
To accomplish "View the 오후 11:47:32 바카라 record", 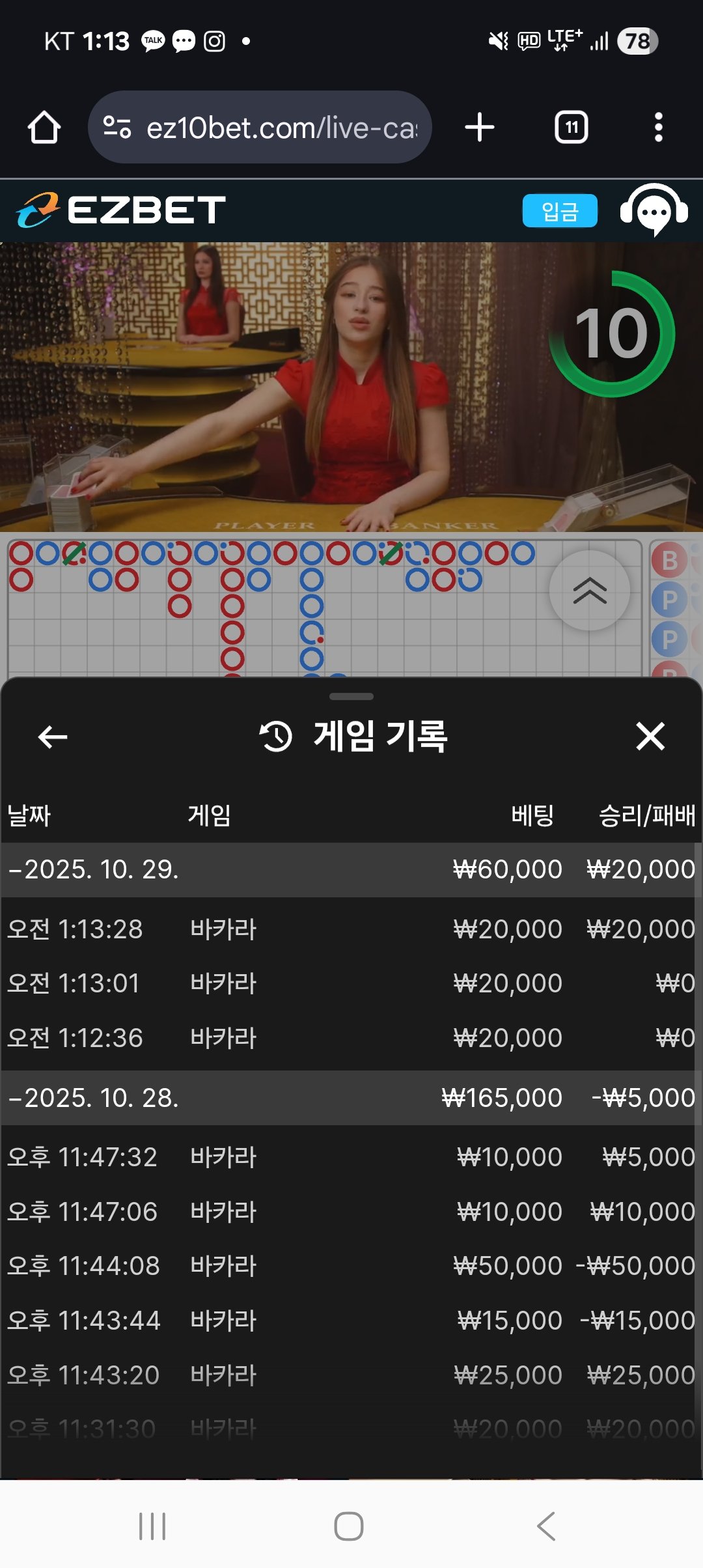I will point(351,1157).
